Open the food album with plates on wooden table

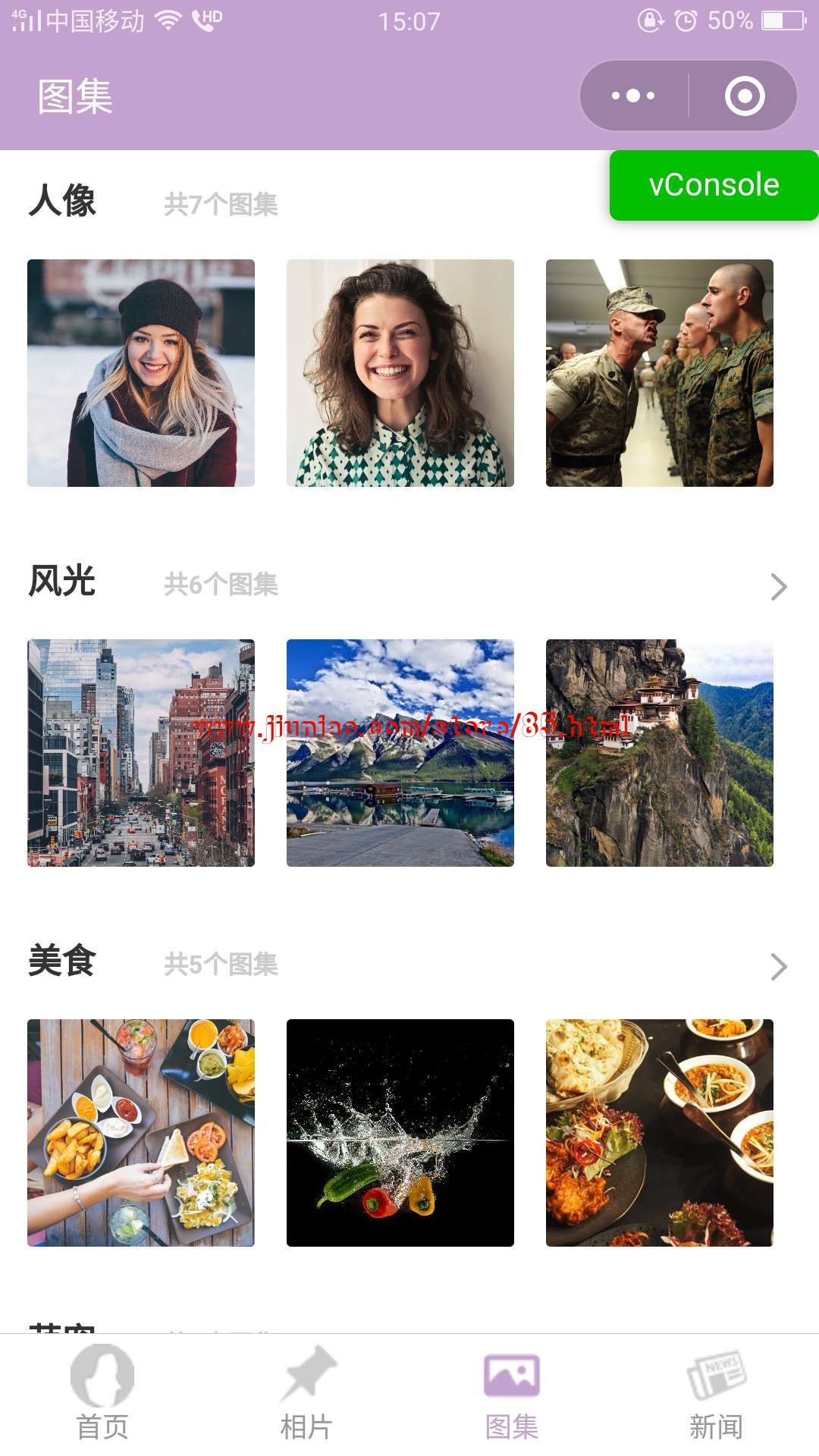point(141,1133)
